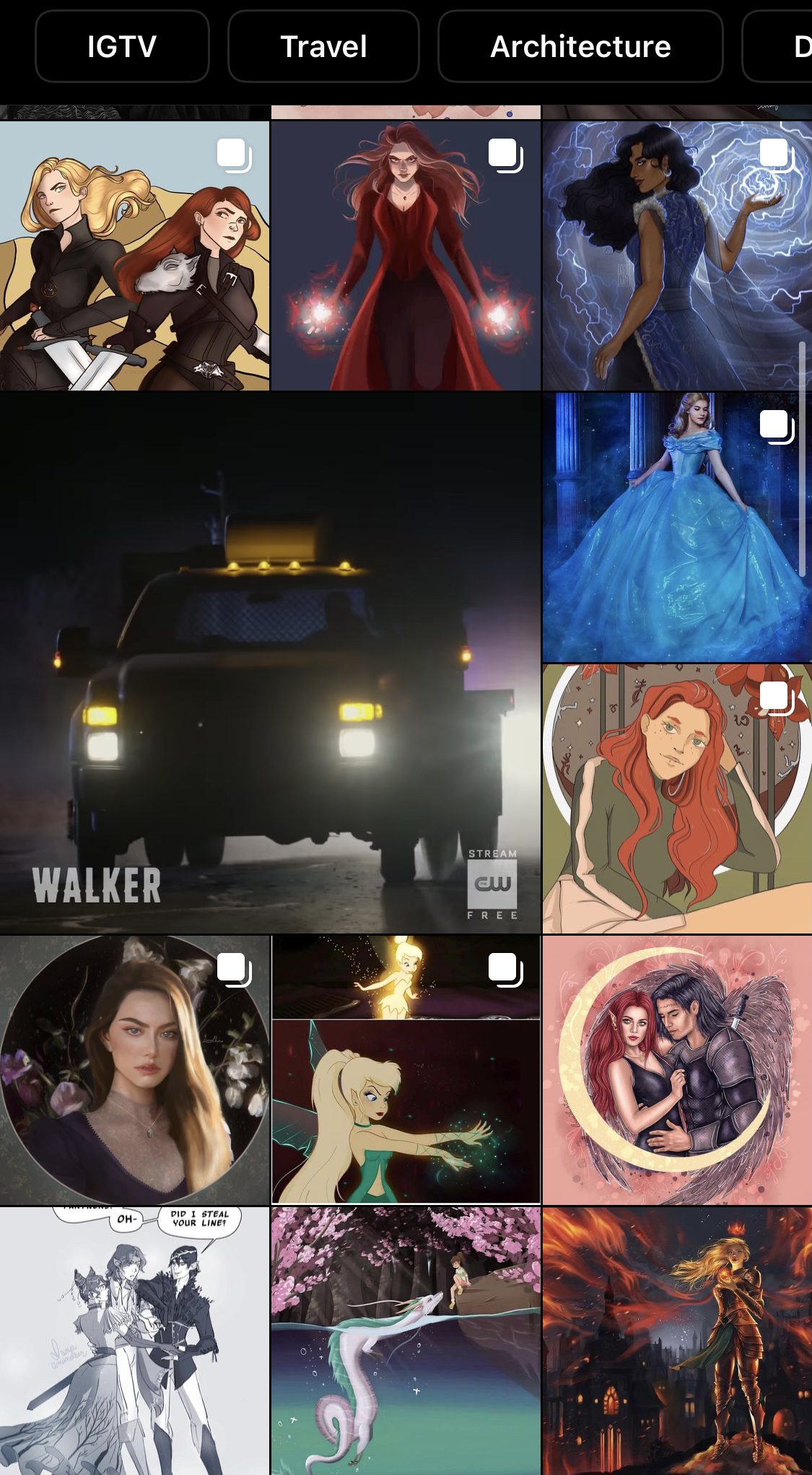This screenshot has height=1475, width=812.
Task: Open the Tinker Bell fairy artwork post
Action: 406,1070
